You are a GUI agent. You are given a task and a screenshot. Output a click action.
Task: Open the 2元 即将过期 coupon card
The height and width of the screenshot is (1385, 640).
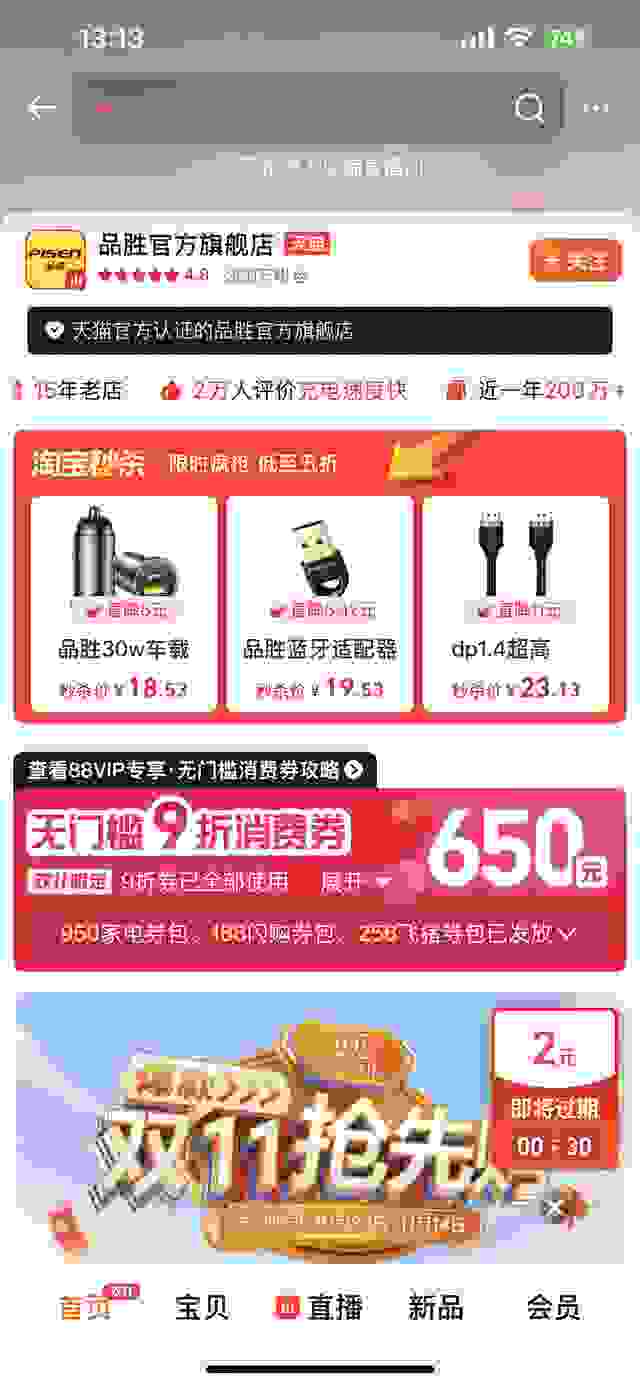point(555,1085)
